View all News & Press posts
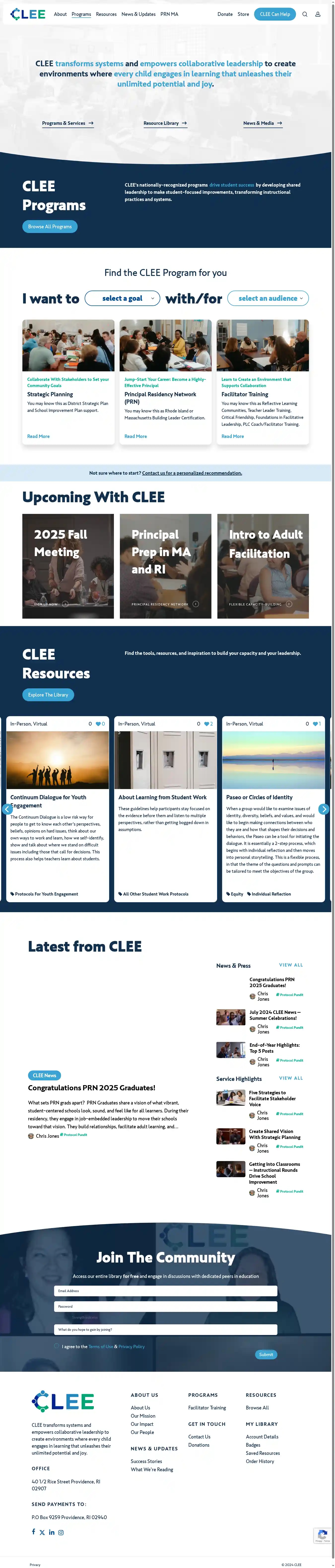 pyautogui.click(x=291, y=965)
